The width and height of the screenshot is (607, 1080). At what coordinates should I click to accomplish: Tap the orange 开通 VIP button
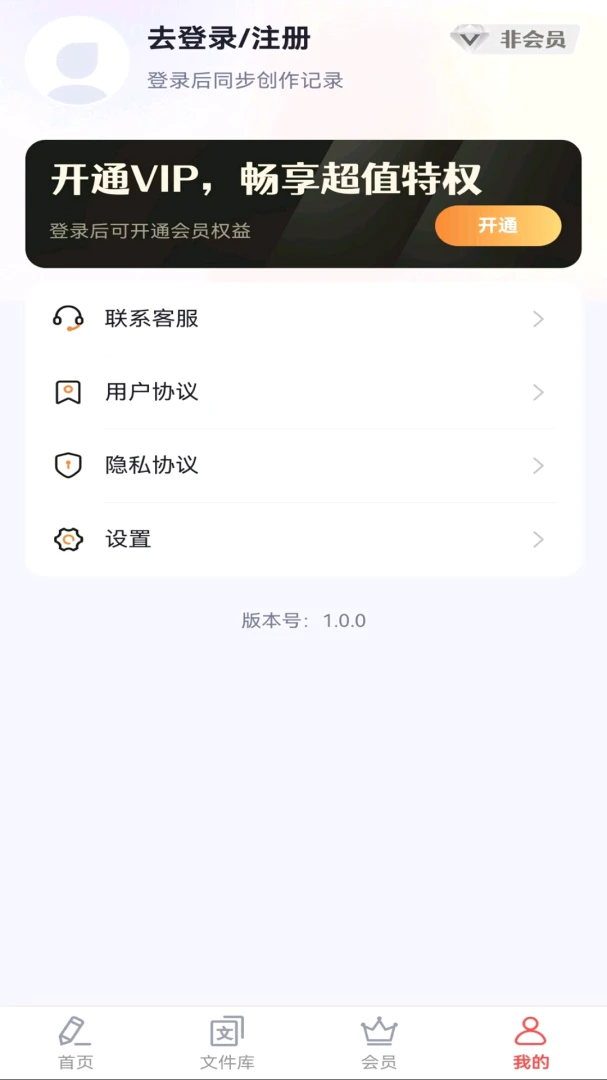pyautogui.click(x=498, y=225)
